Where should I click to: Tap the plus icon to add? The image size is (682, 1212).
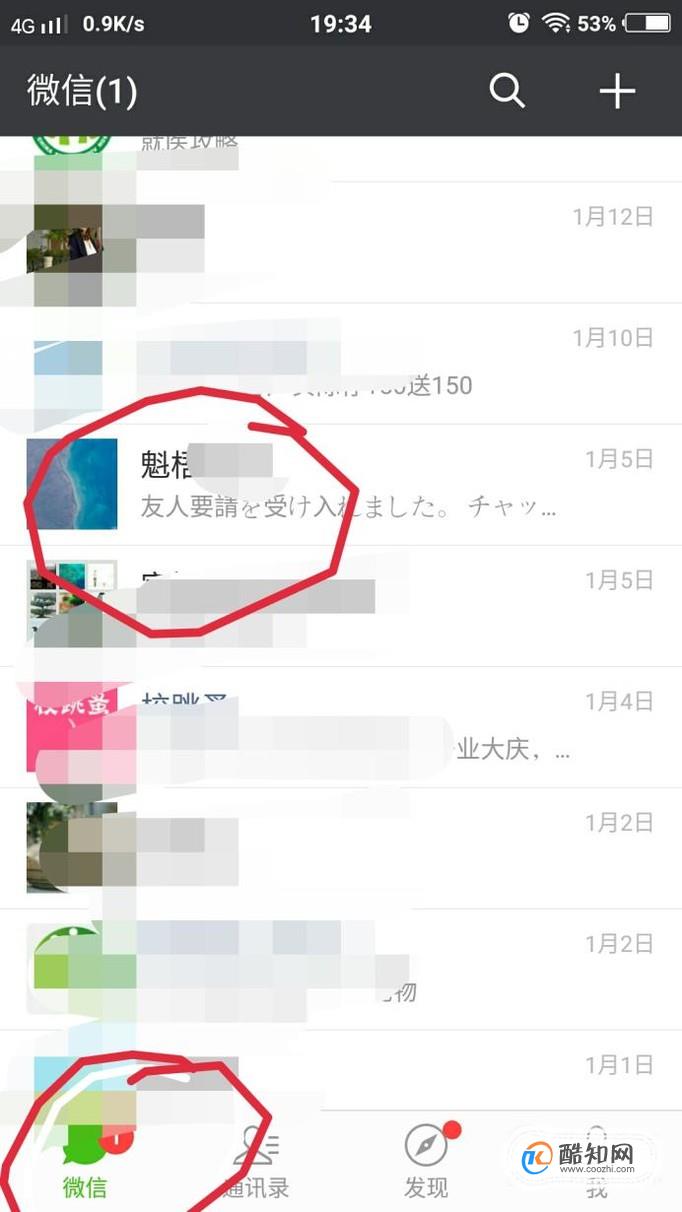point(617,91)
